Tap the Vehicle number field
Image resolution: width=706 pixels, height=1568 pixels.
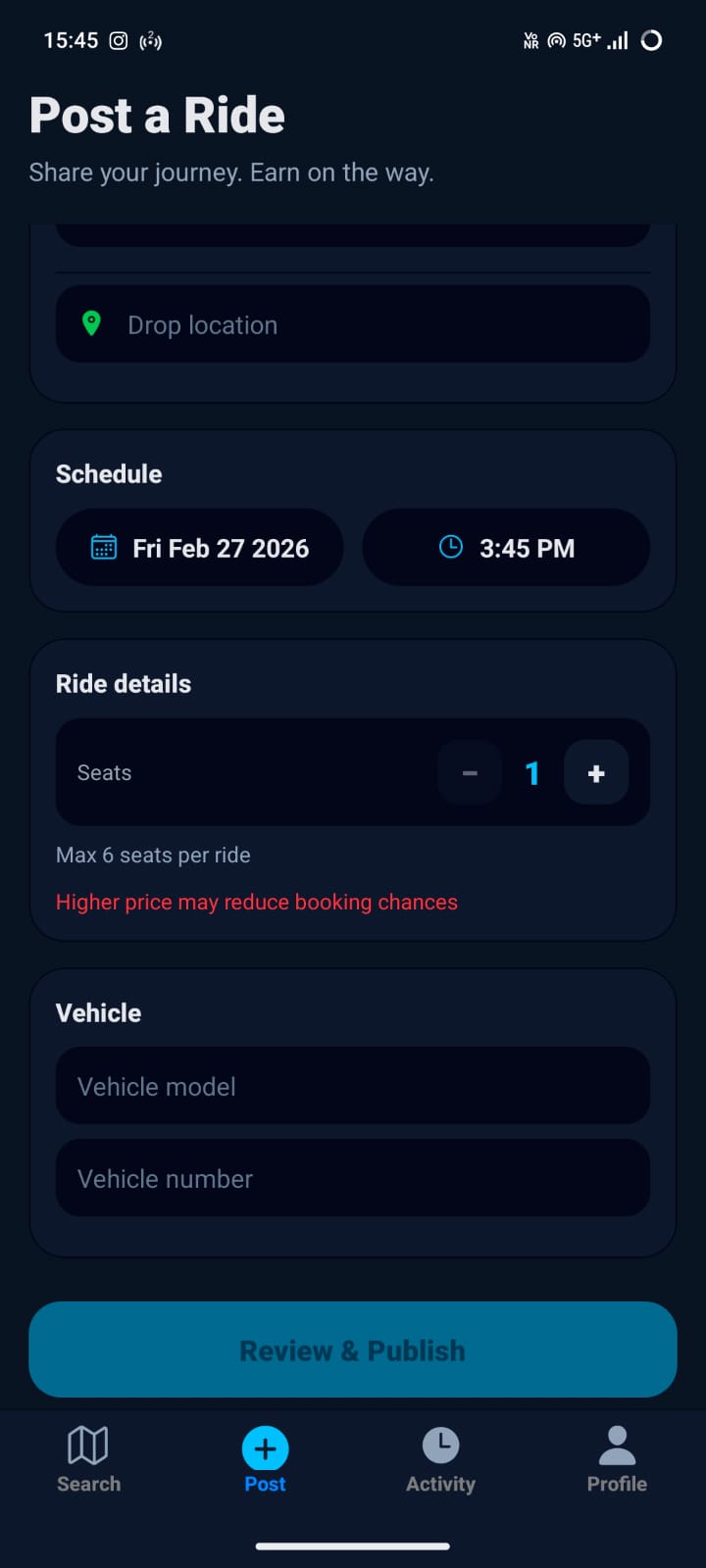[x=353, y=1178]
